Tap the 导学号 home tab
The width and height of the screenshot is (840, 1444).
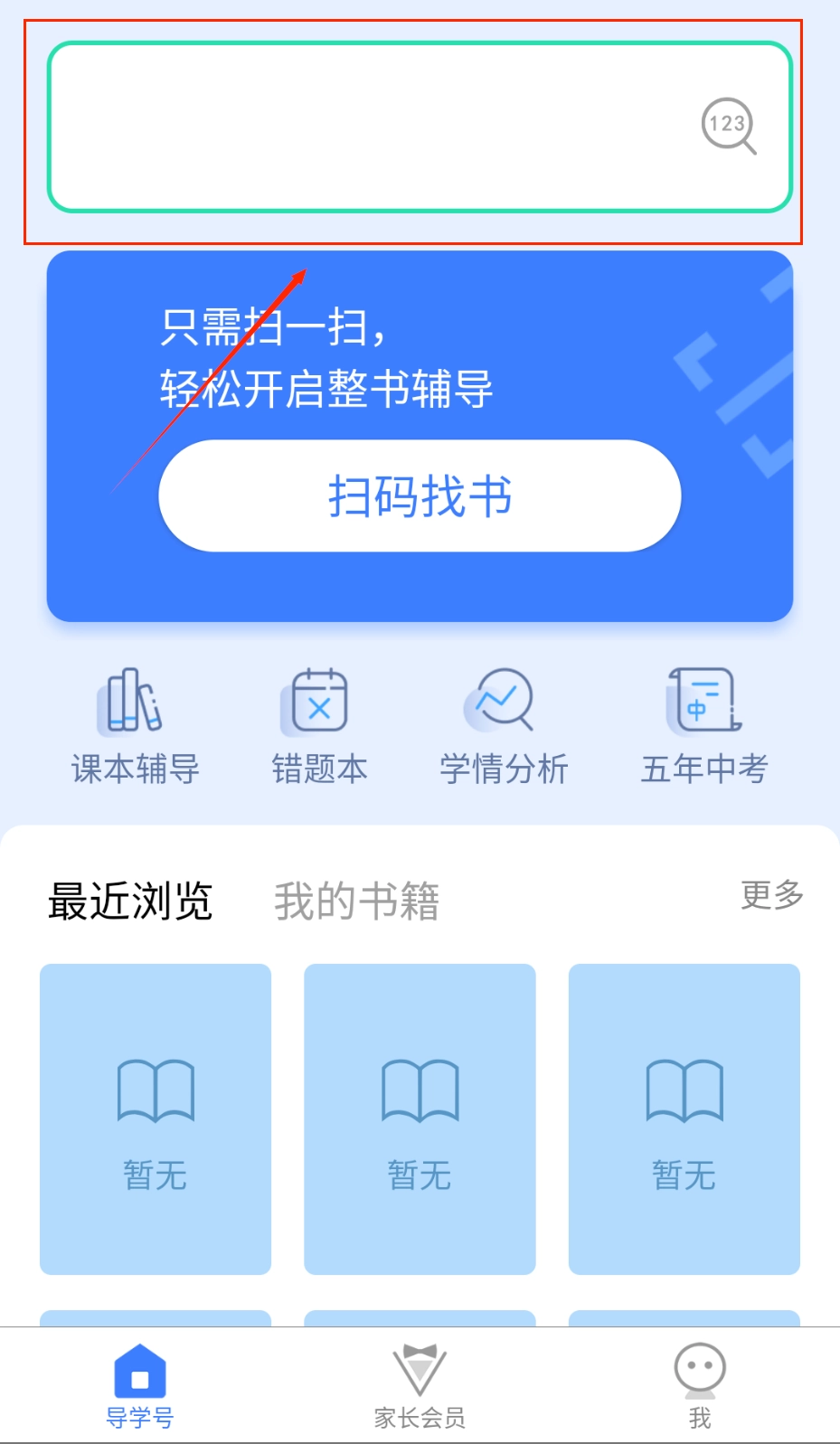point(139,1385)
